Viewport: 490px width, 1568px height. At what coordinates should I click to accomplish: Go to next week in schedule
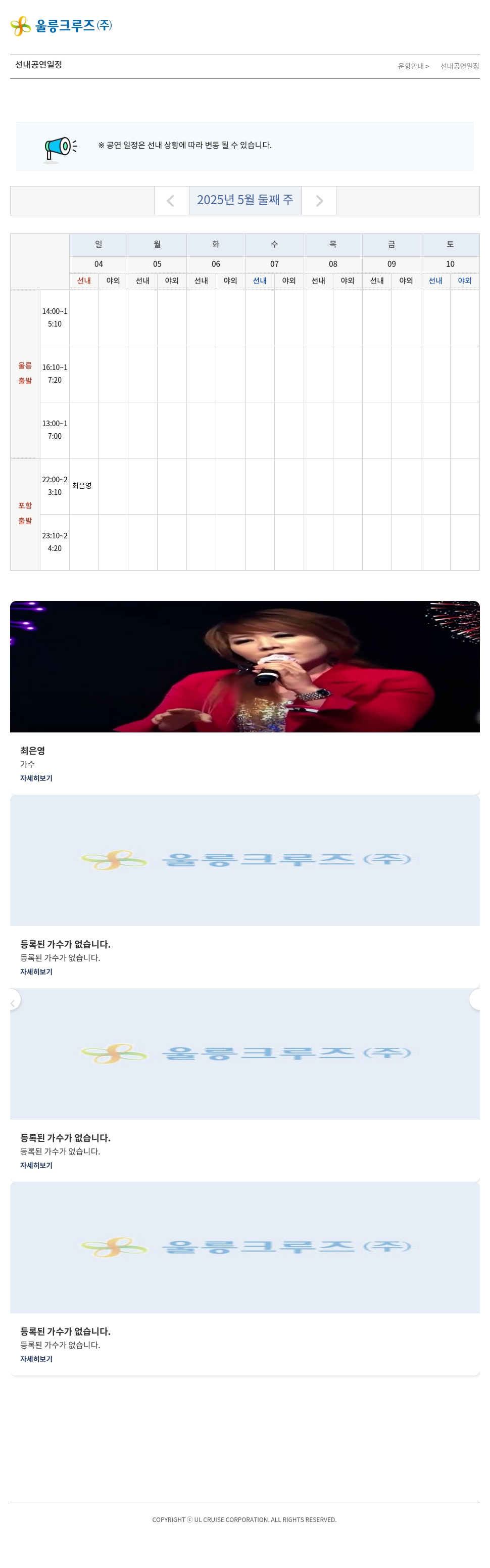click(319, 201)
